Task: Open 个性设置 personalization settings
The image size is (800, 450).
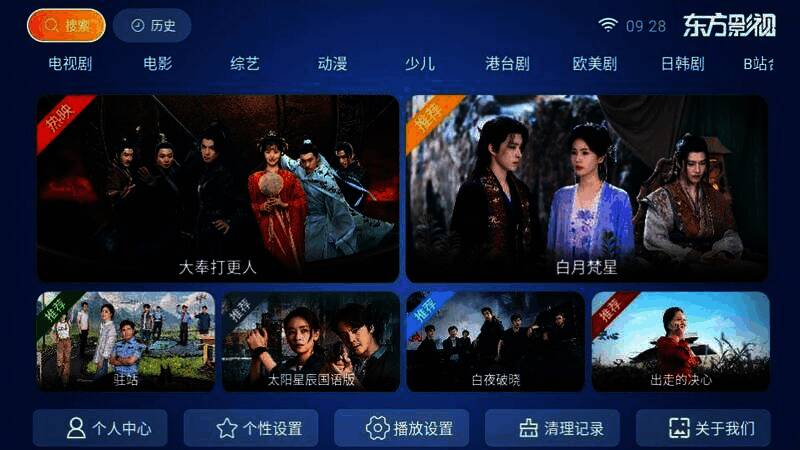Action: pyautogui.click(x=251, y=428)
